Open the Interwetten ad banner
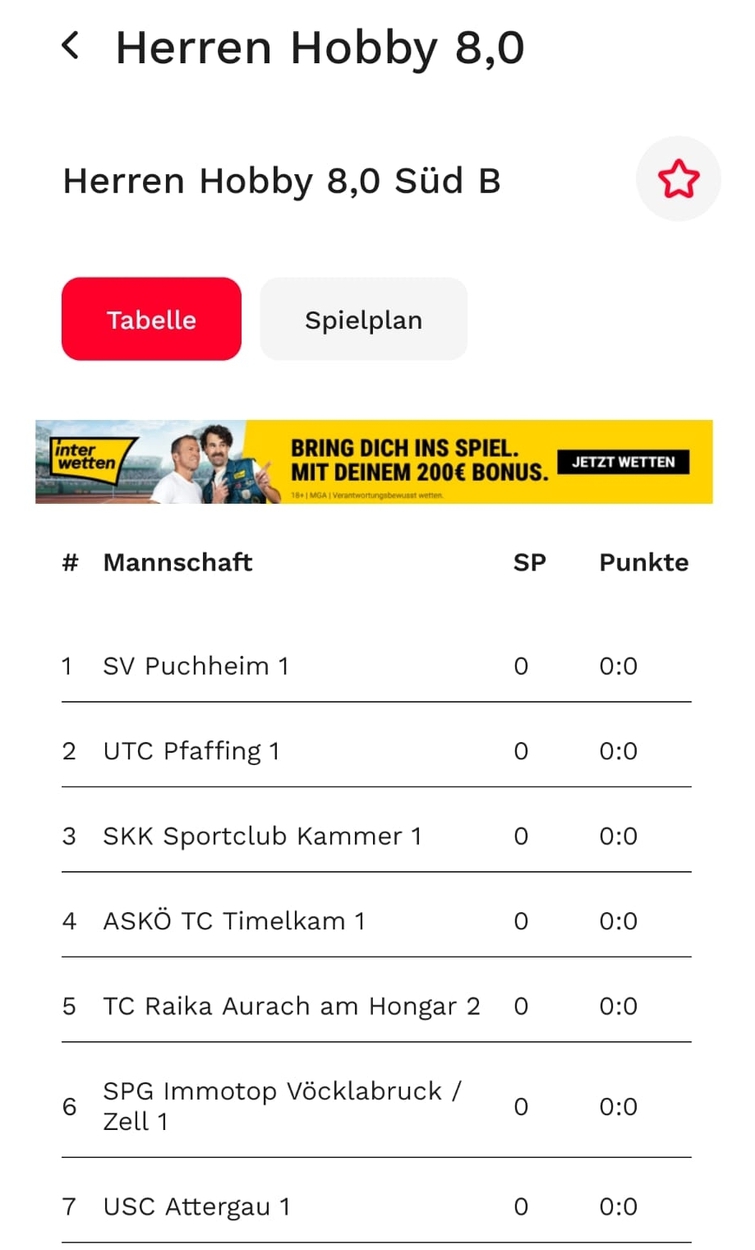This screenshot has width=755, height=1250. click(374, 462)
